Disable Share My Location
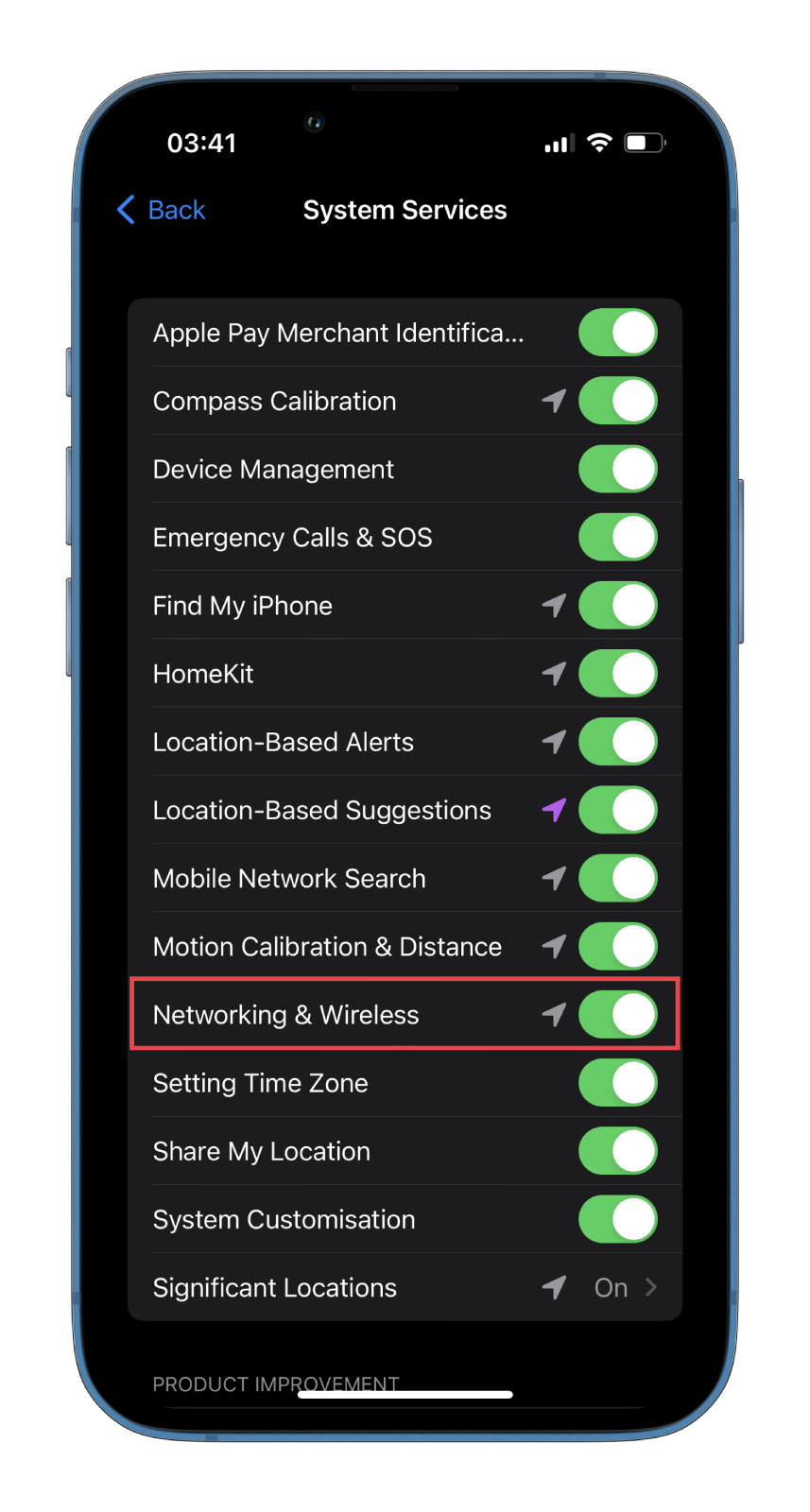 point(618,1151)
